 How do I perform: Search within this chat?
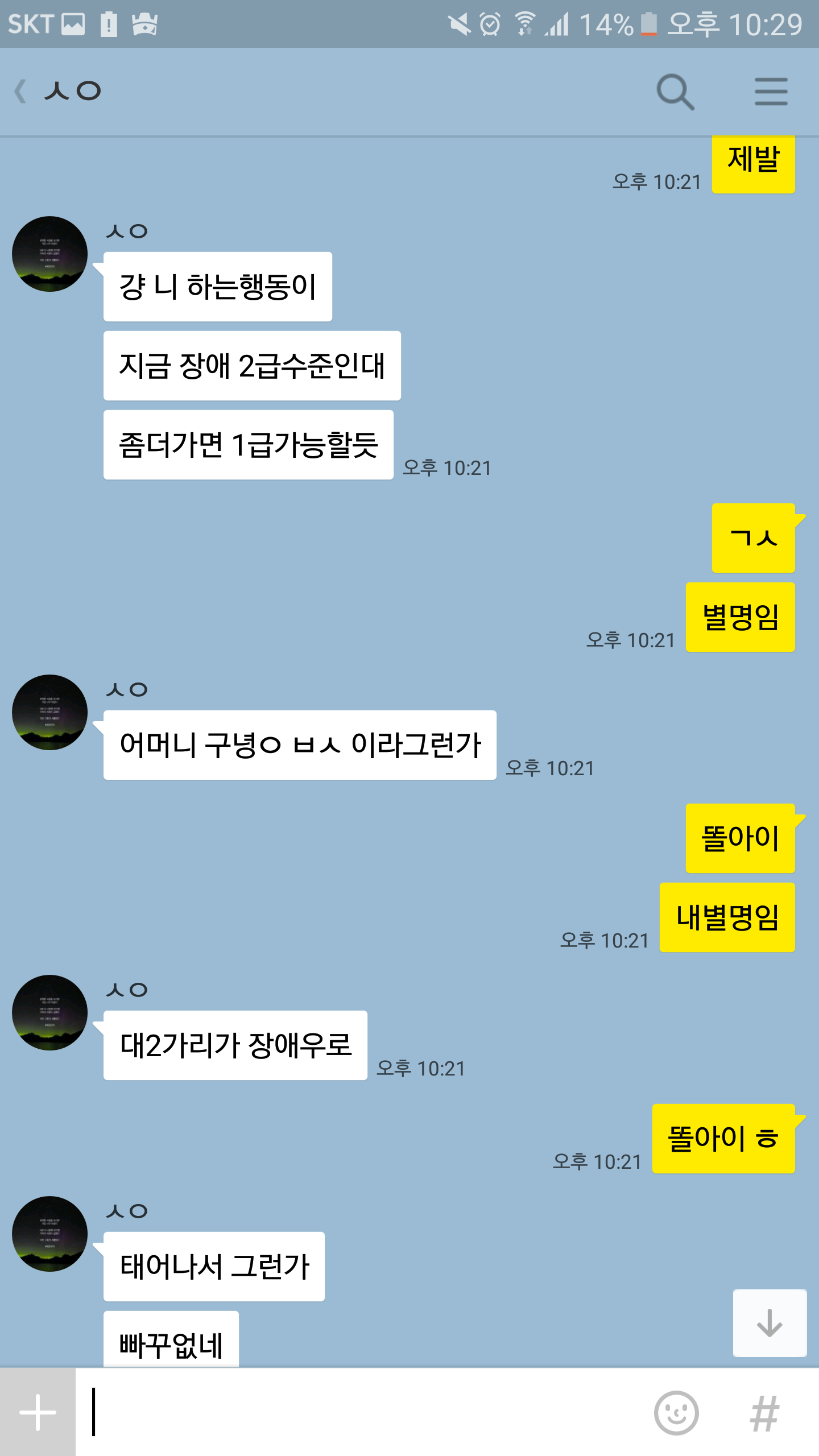(x=675, y=92)
